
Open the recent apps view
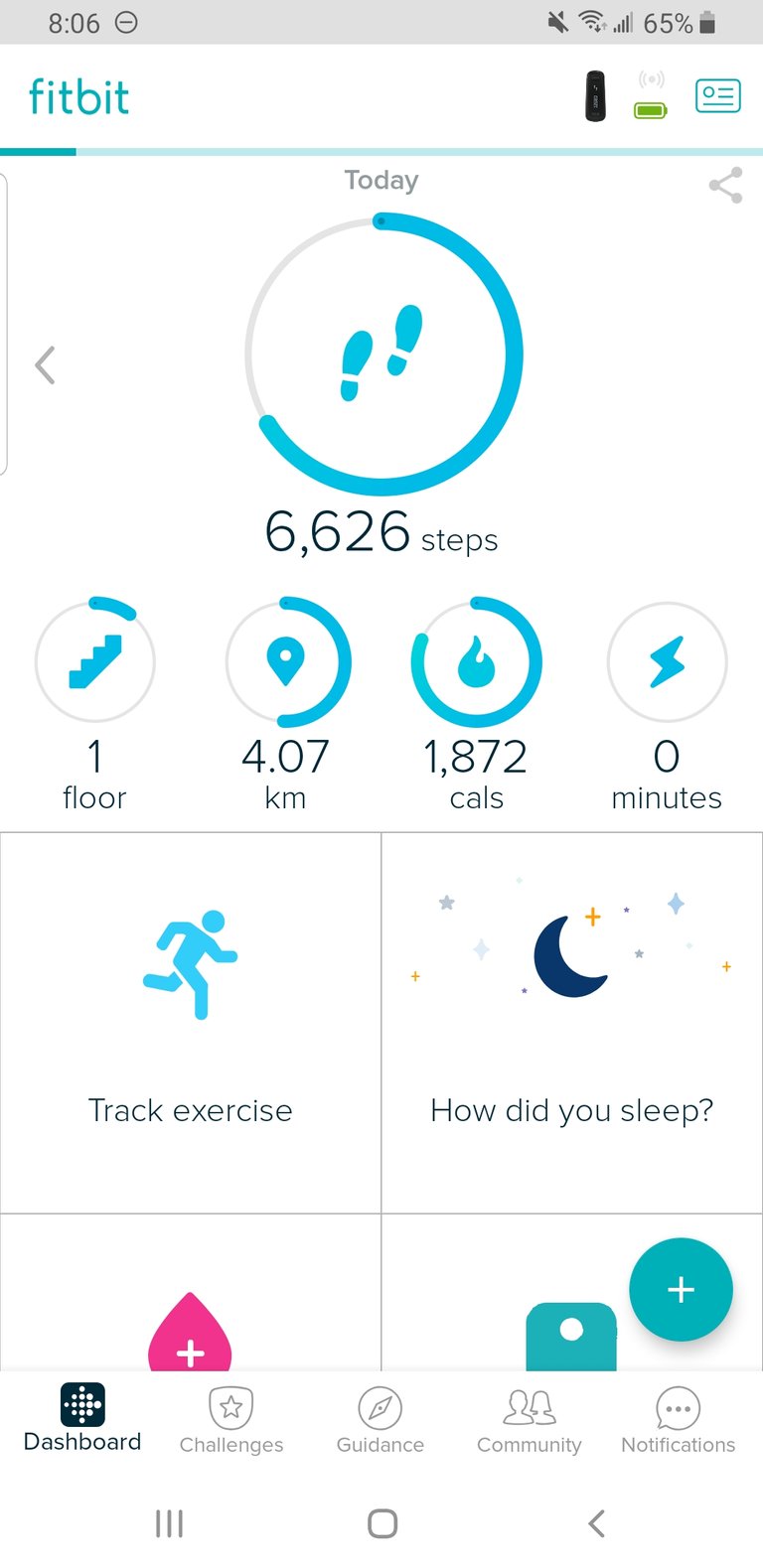point(169,1523)
